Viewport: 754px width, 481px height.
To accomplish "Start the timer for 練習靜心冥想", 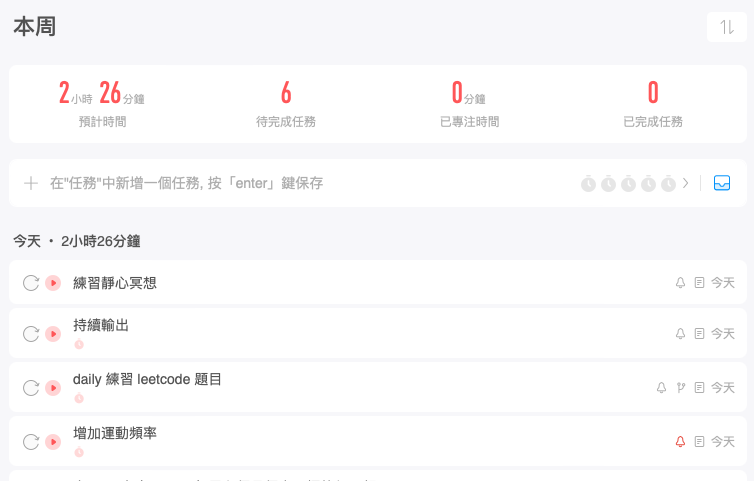I will click(x=53, y=283).
